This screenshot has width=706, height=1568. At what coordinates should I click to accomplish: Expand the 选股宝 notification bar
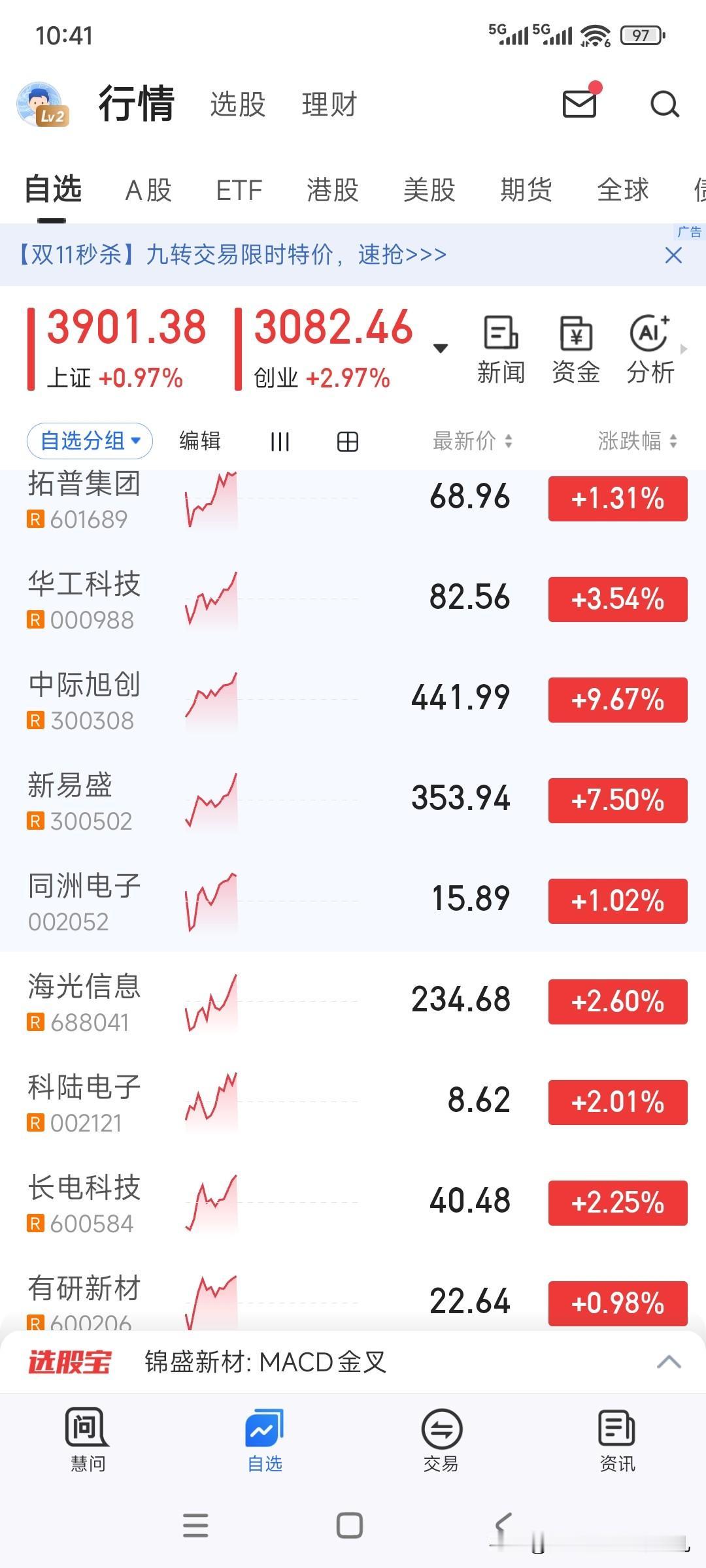click(669, 1362)
